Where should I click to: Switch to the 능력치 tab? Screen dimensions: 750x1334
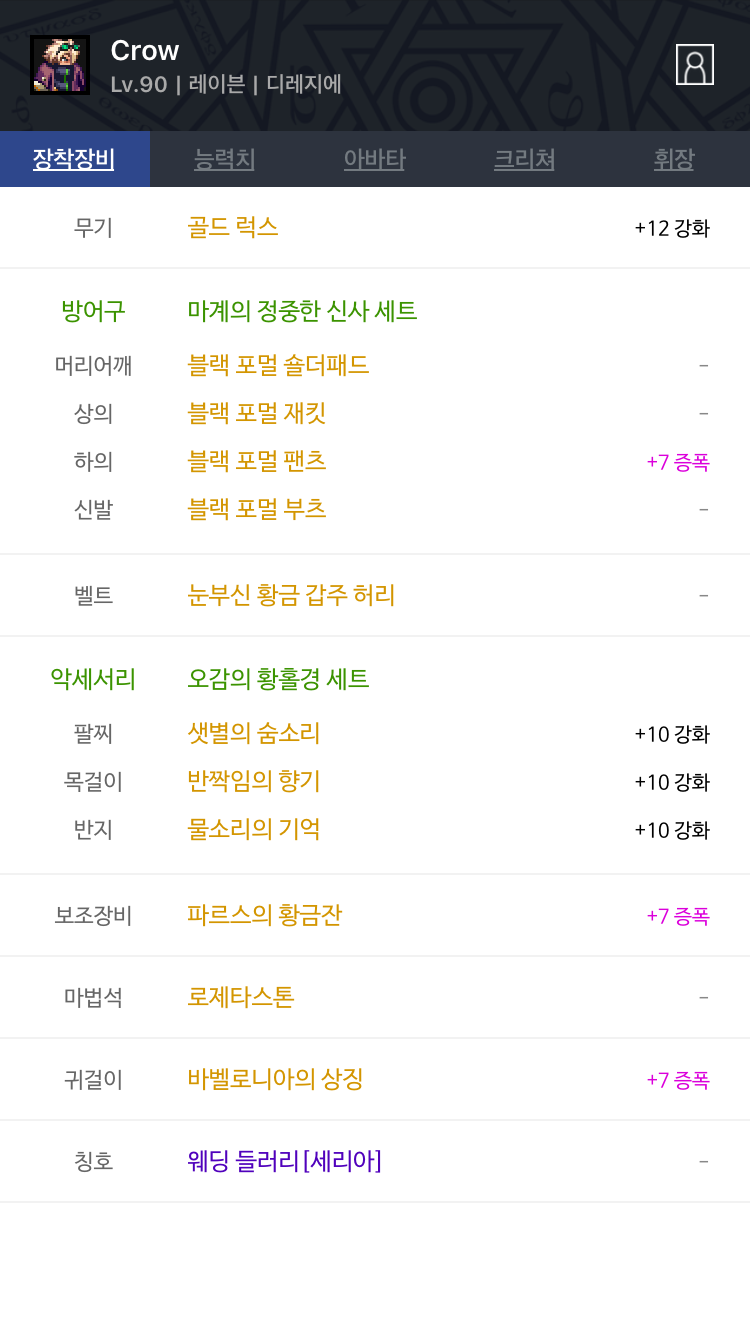click(224, 159)
